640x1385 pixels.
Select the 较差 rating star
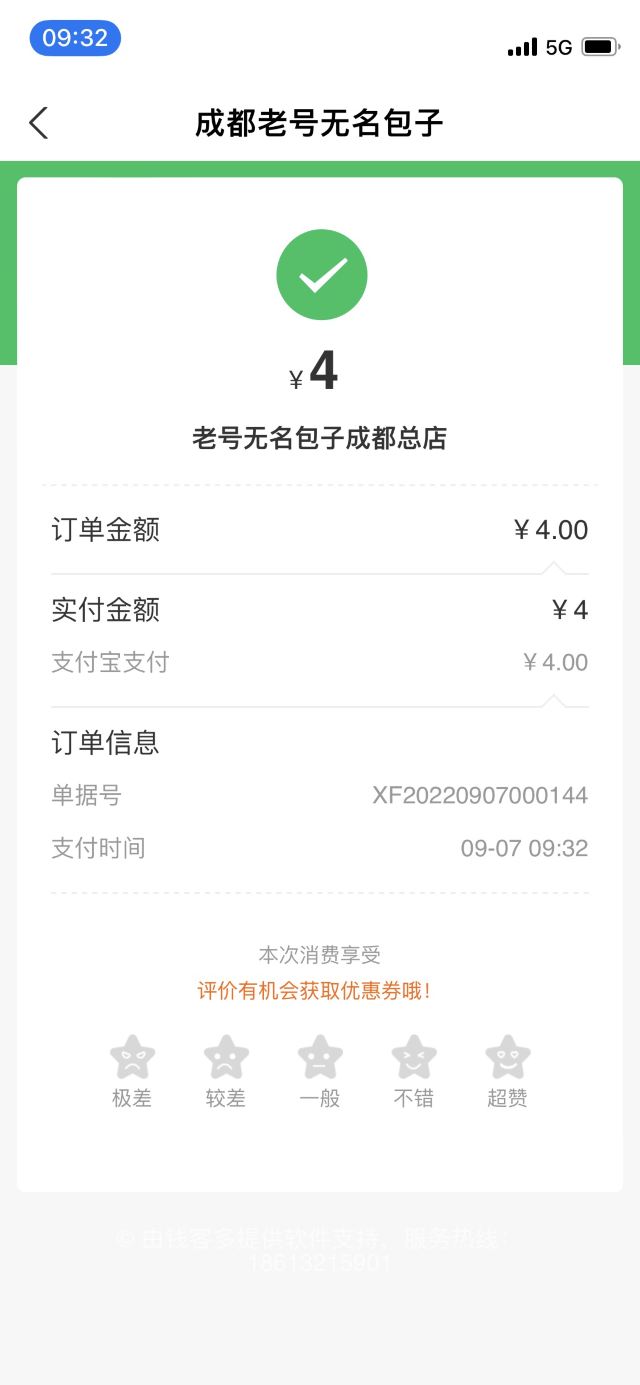(226, 1058)
